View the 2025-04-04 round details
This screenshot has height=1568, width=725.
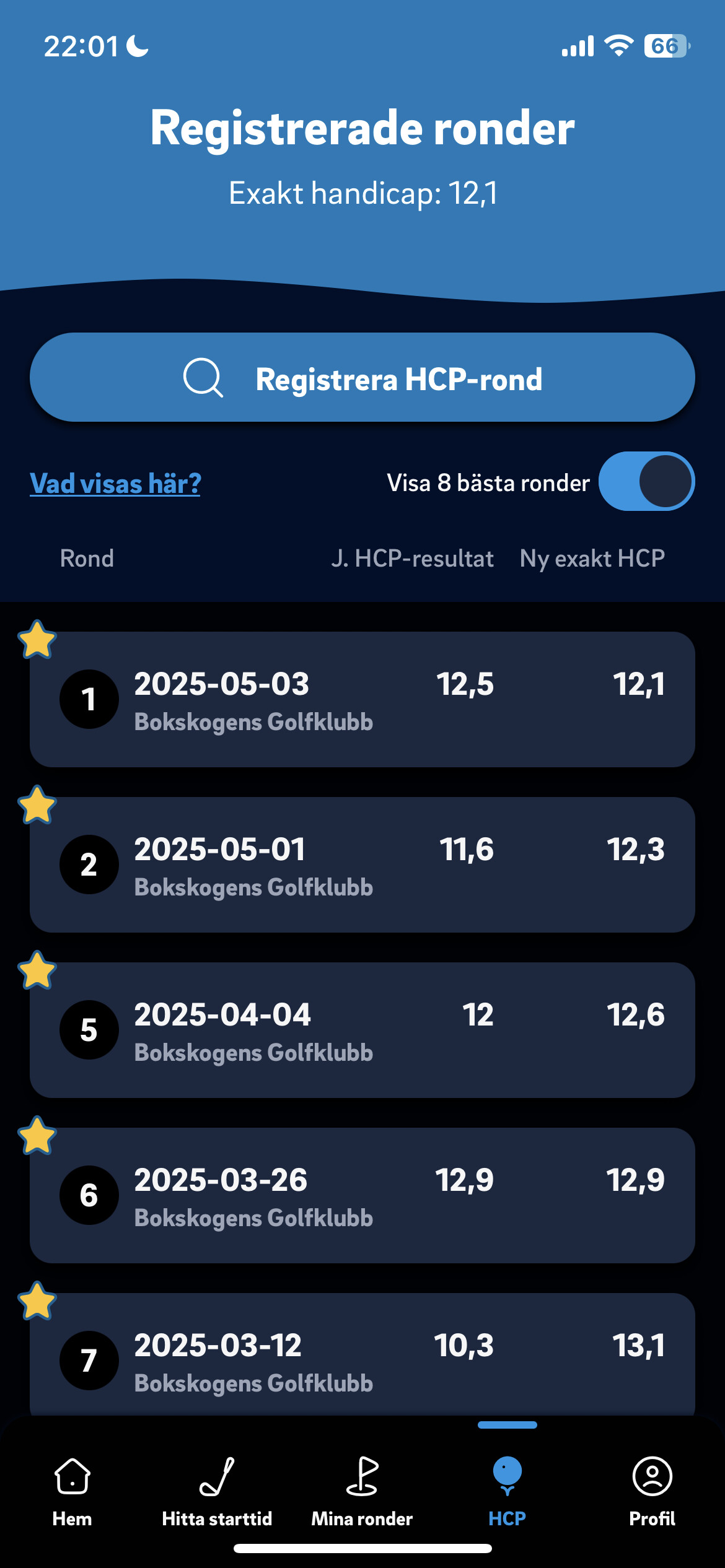pyautogui.click(x=362, y=1030)
